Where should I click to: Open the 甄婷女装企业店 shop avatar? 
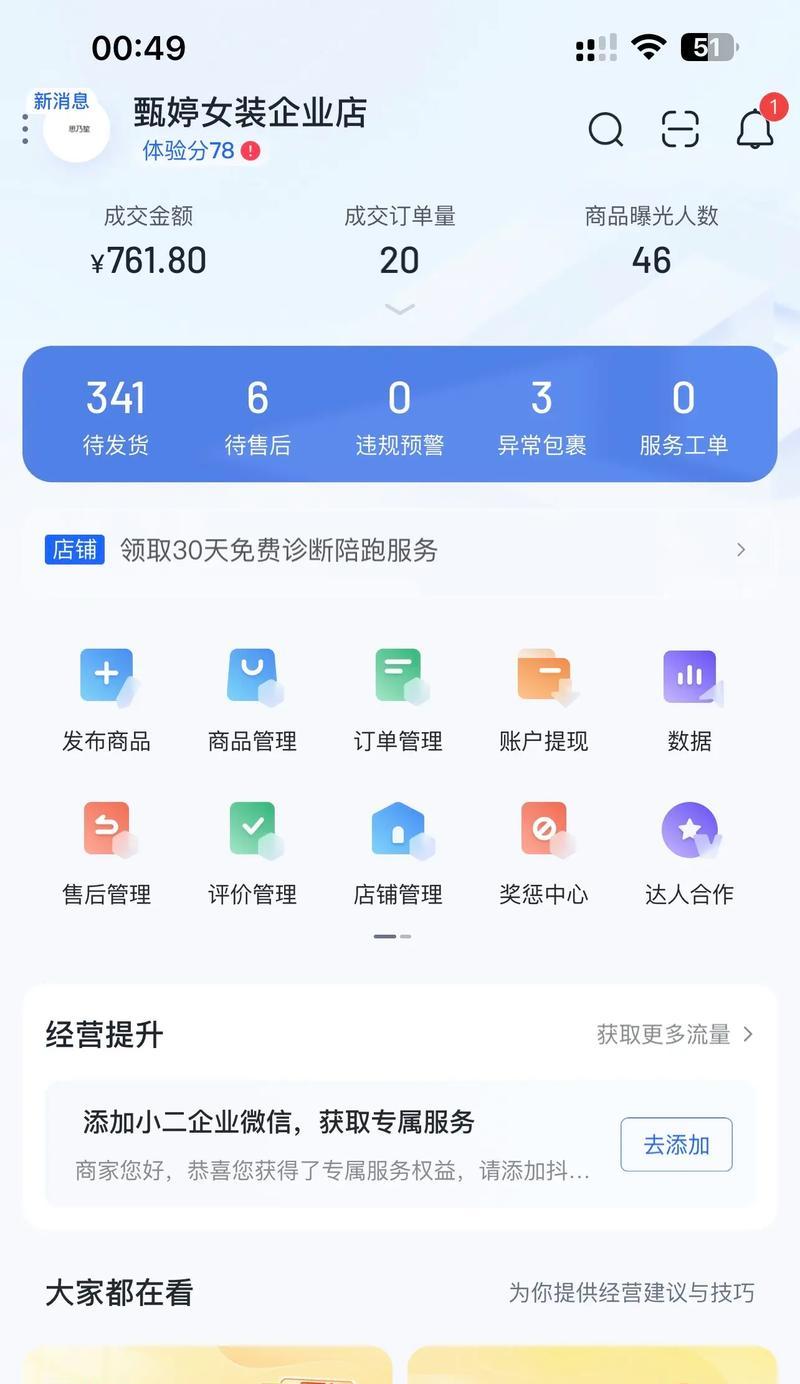[76, 128]
